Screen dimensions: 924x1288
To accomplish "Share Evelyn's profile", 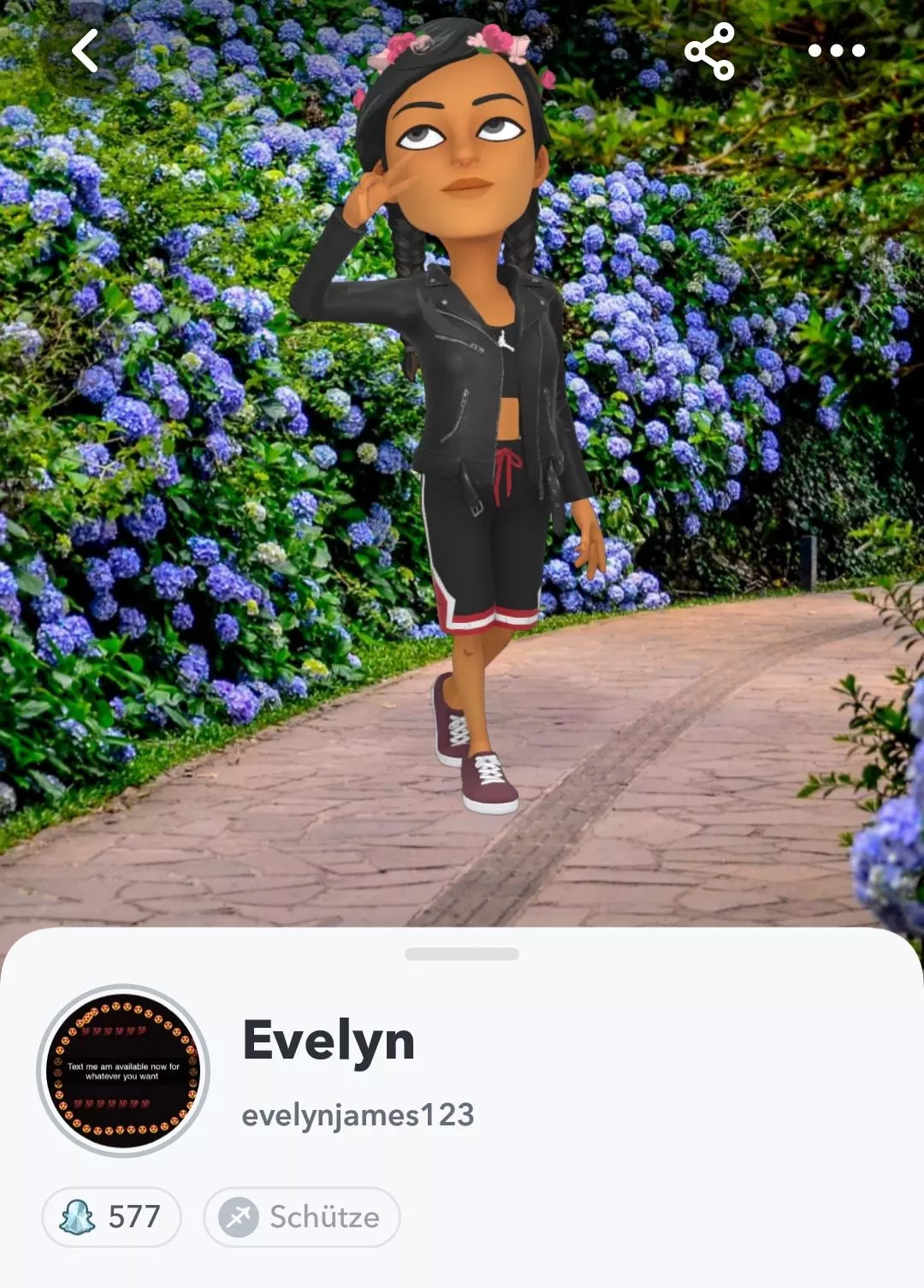I will (710, 51).
